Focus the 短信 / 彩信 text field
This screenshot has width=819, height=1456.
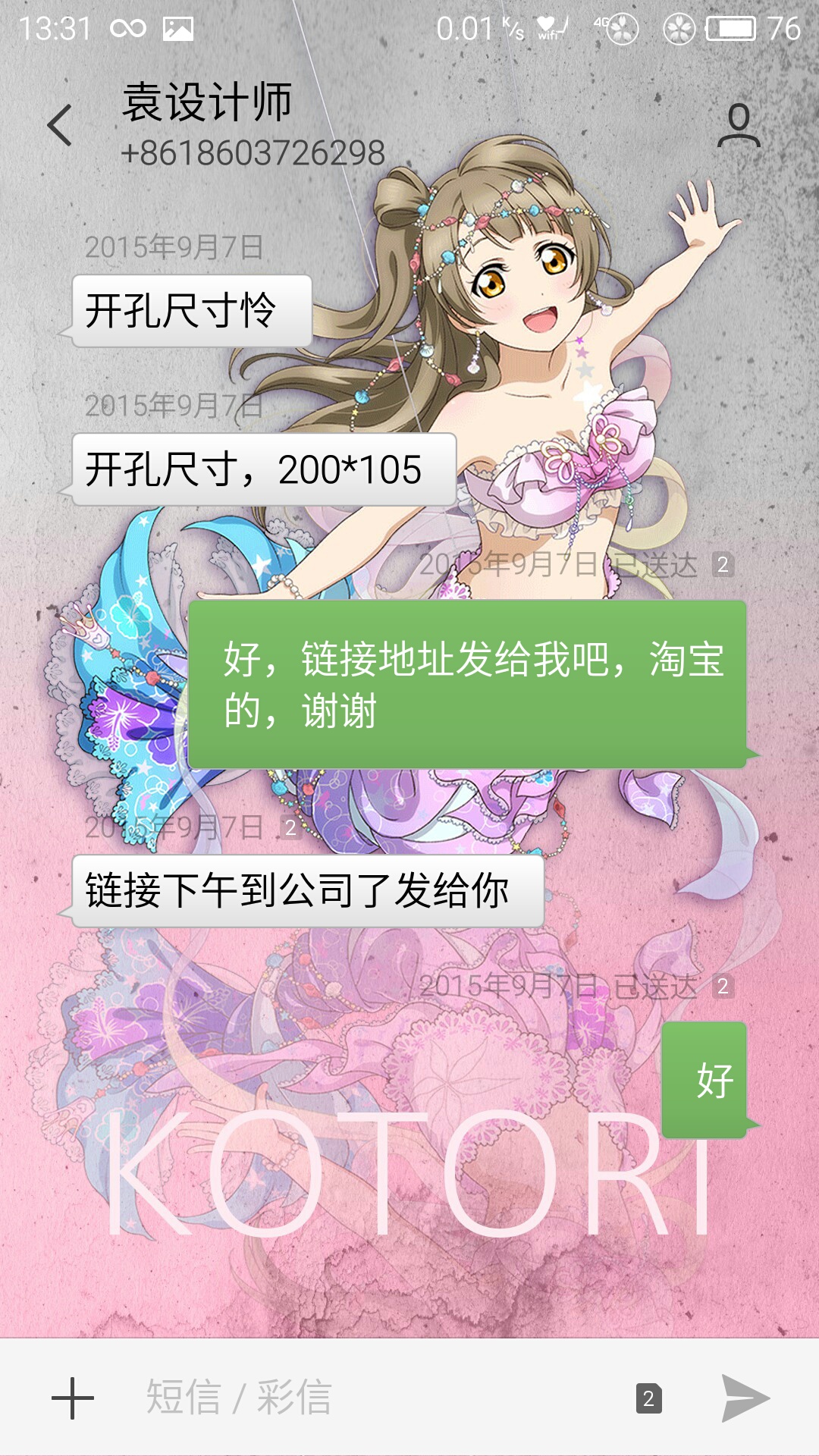click(x=379, y=1398)
